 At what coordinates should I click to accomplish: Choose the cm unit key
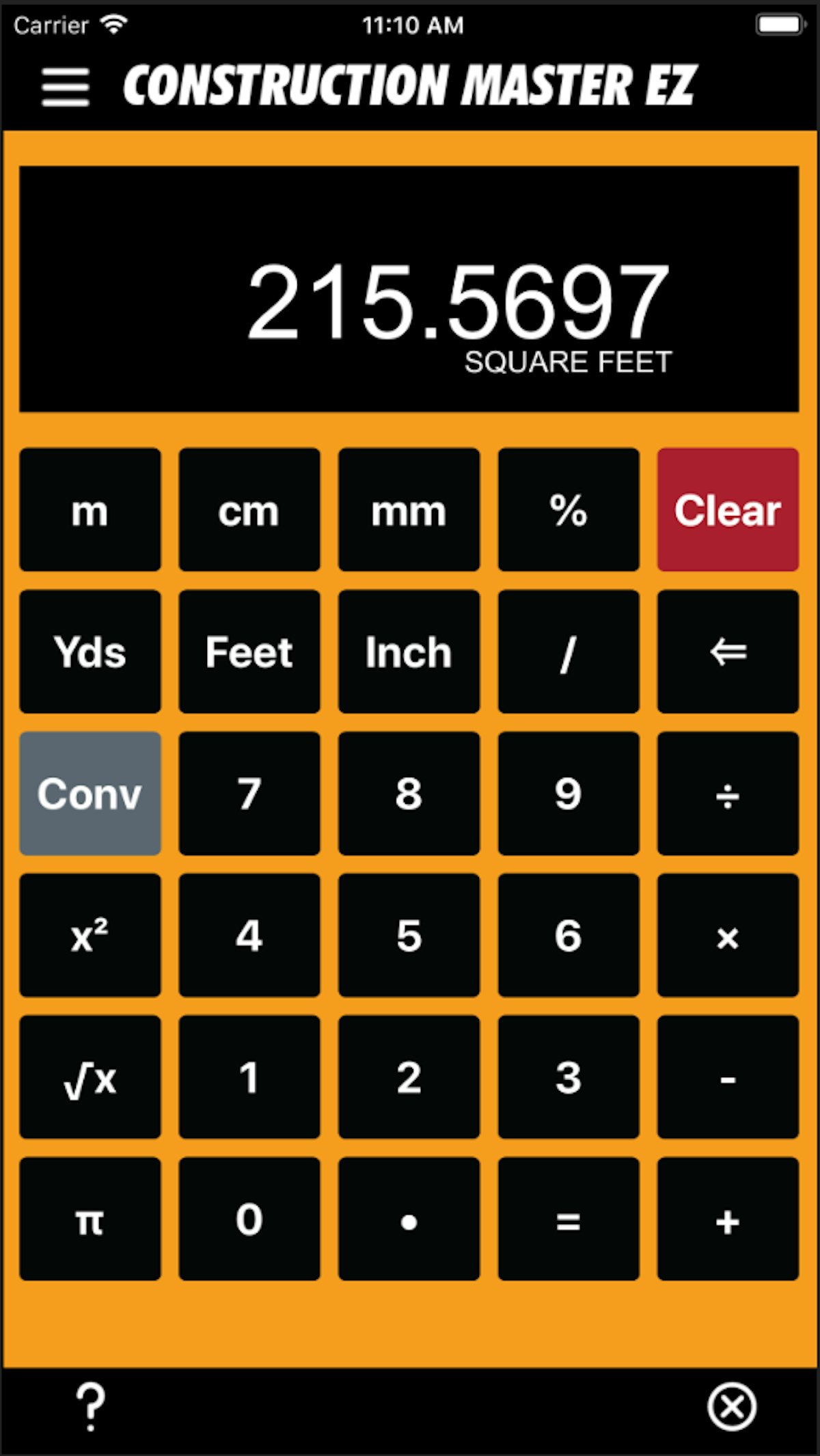tap(249, 510)
